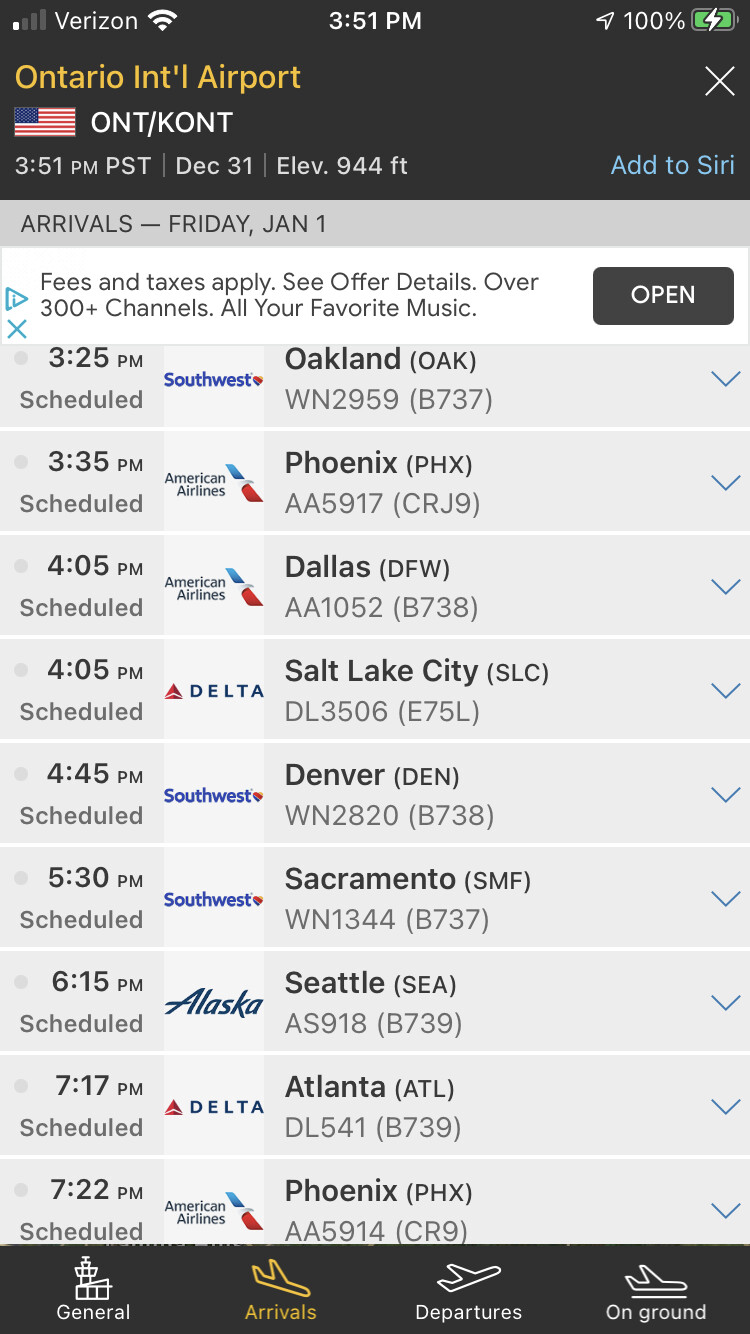Tap the Add to Siri link
The width and height of the screenshot is (750, 1334).
click(x=672, y=165)
